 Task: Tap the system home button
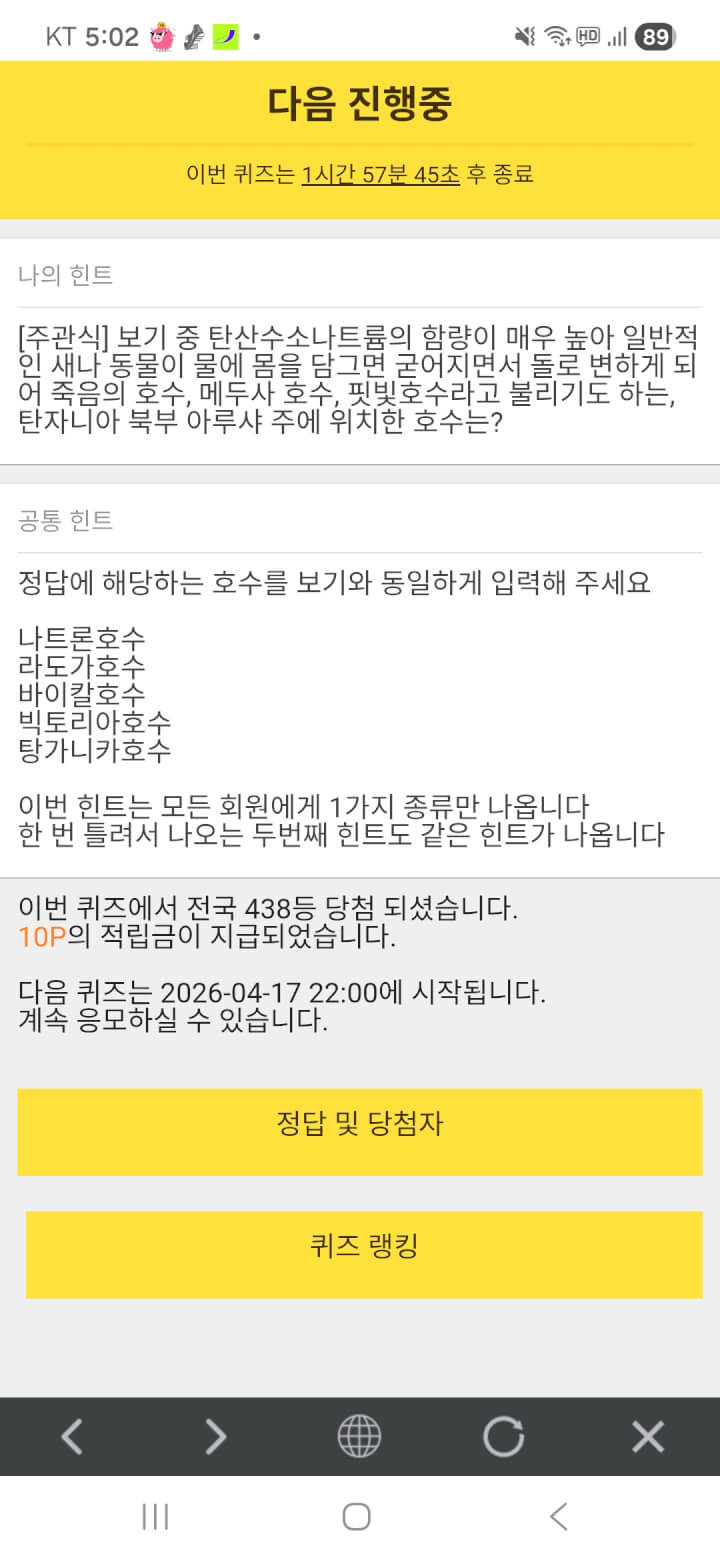[x=357, y=1516]
